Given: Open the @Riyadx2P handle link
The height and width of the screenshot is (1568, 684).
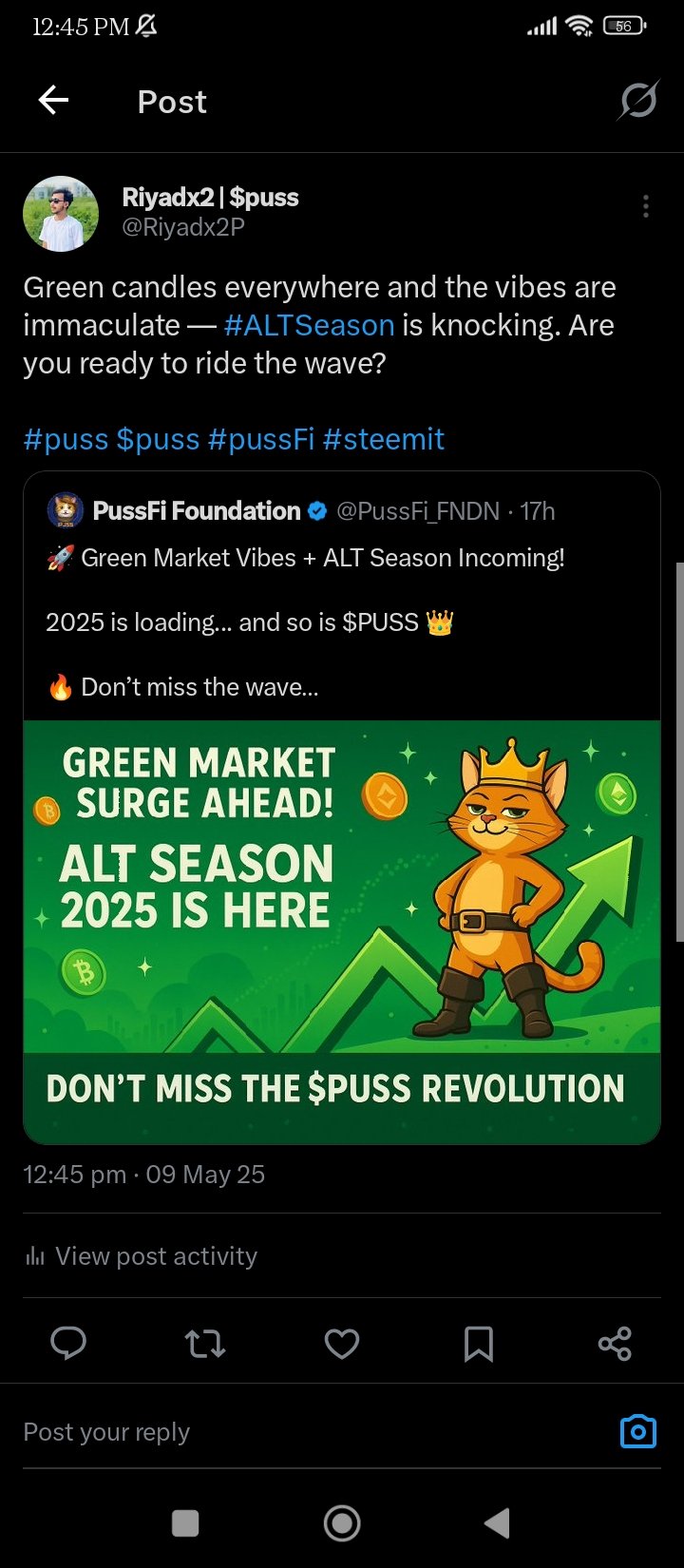Looking at the screenshot, I should (183, 227).
